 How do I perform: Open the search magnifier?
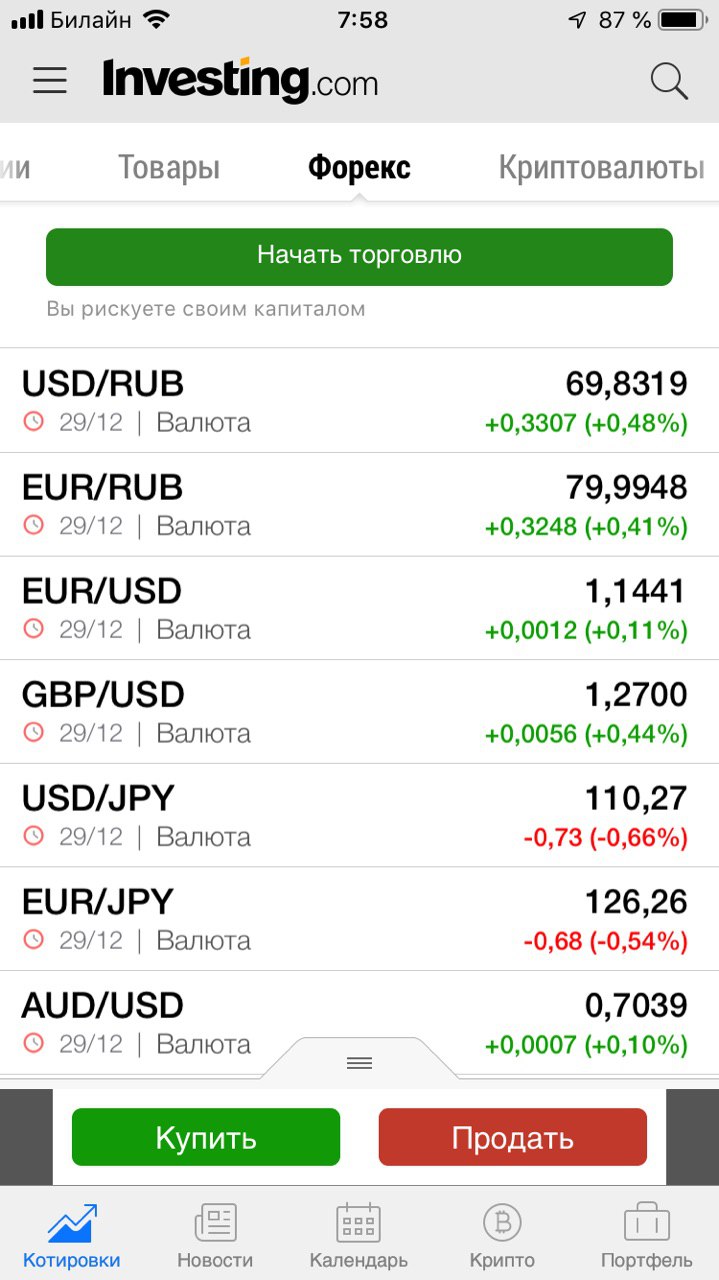point(669,81)
